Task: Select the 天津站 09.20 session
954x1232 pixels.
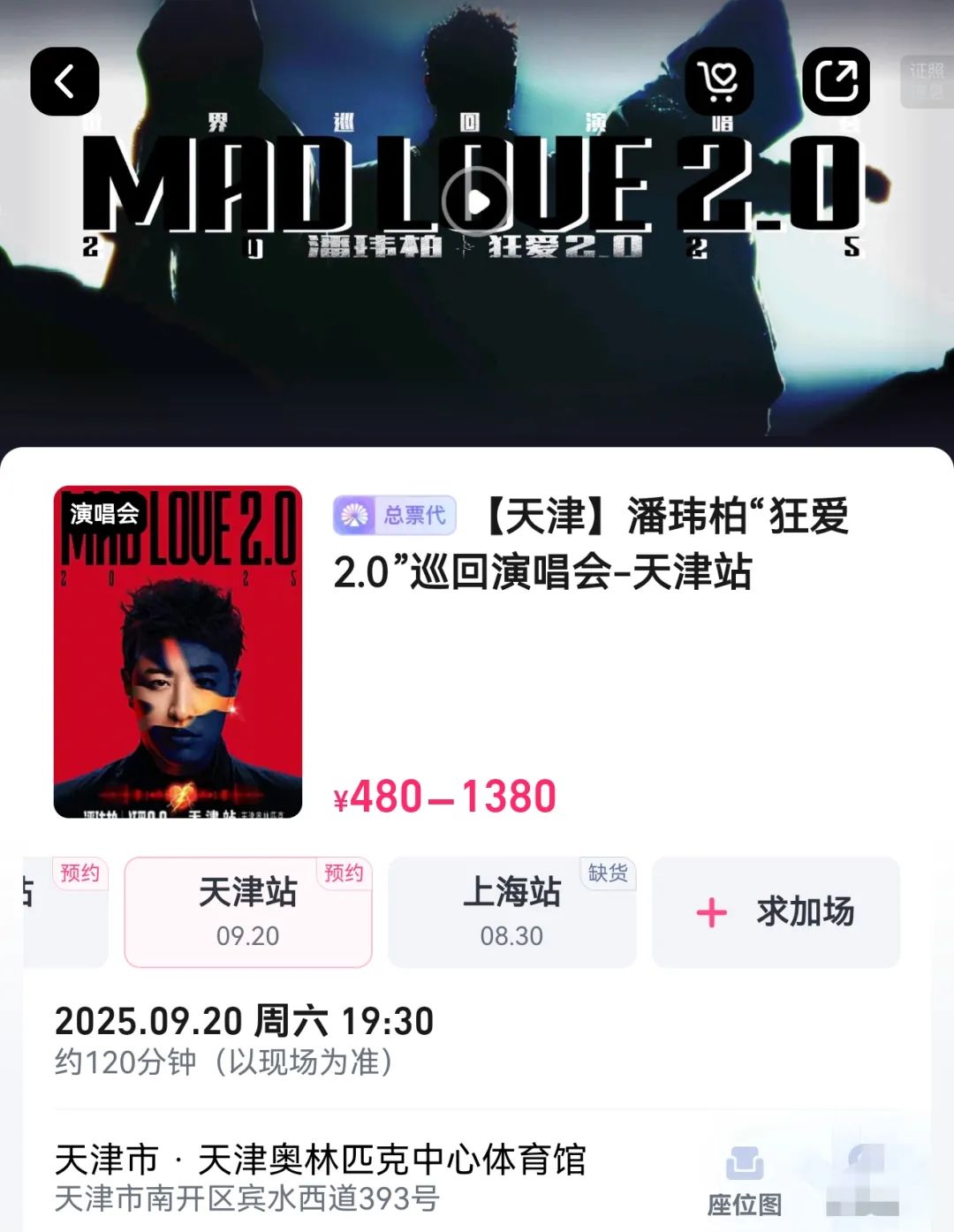Action: click(247, 911)
